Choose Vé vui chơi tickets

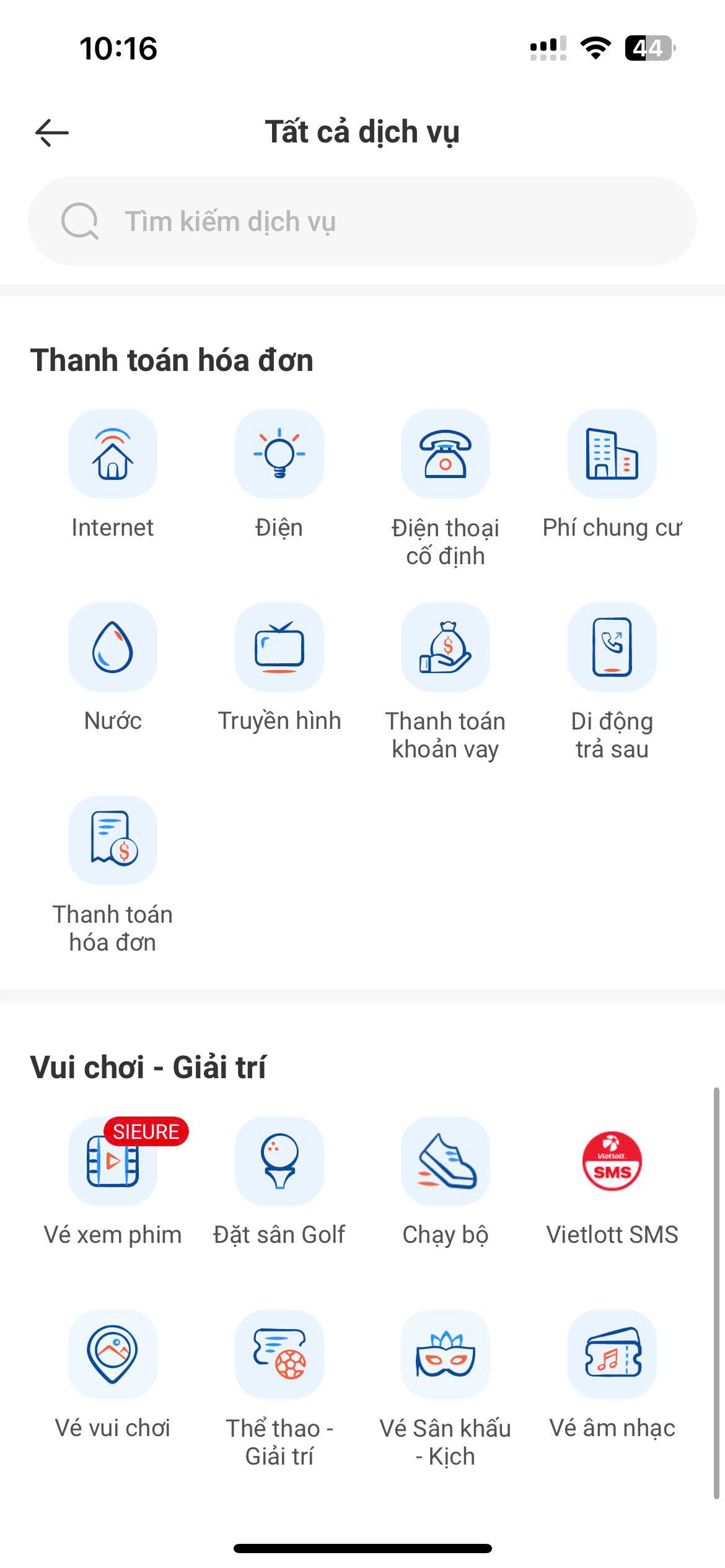point(113,1354)
